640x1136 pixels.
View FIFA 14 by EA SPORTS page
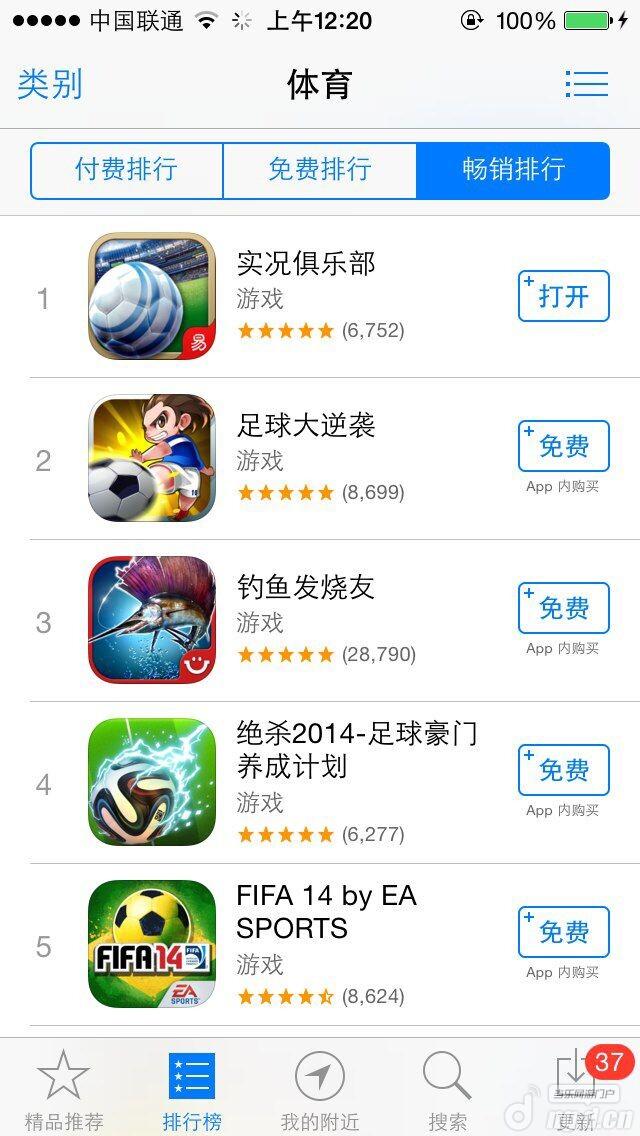(326, 912)
